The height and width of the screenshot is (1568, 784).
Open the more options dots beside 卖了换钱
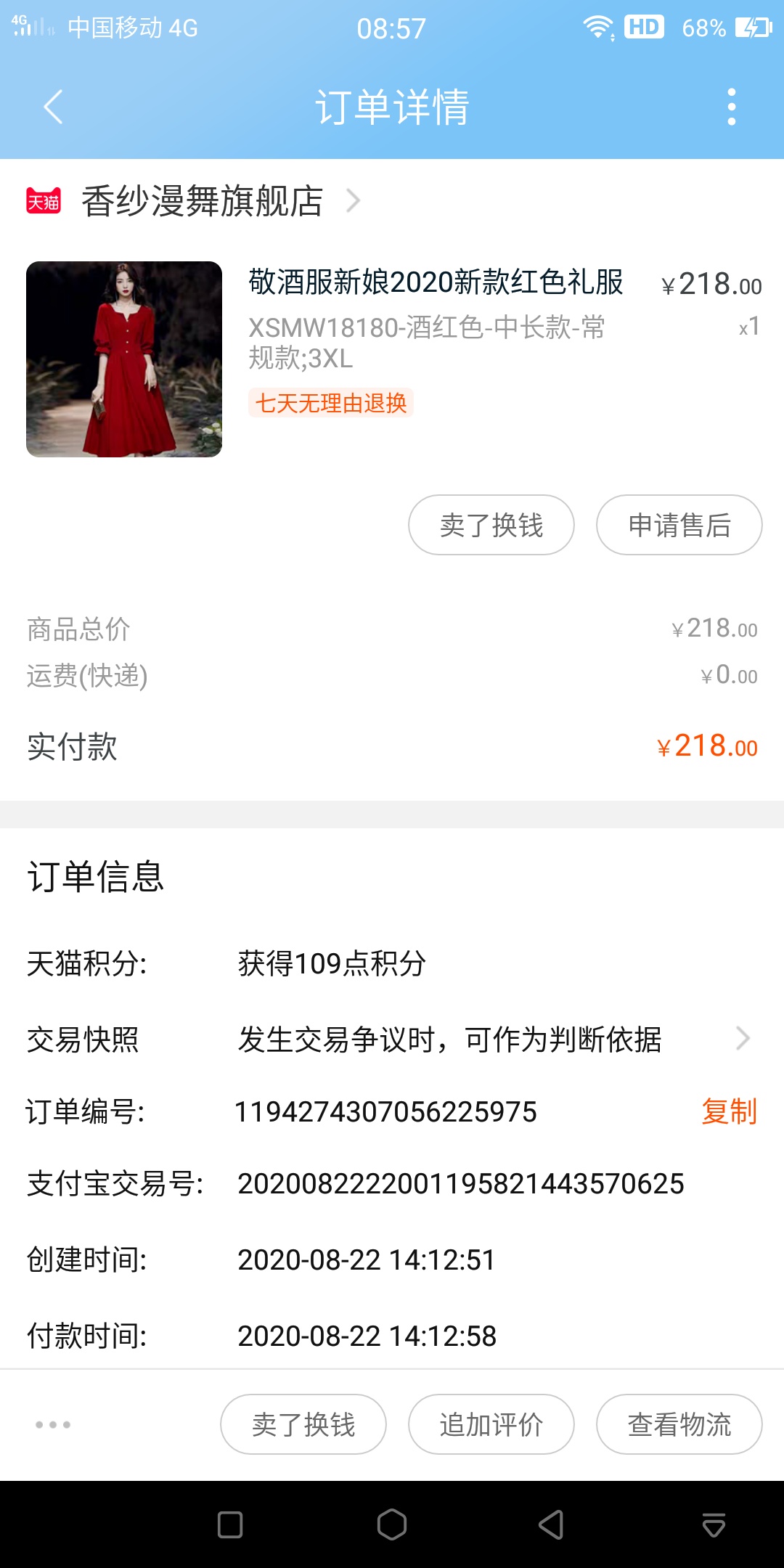(x=53, y=1424)
